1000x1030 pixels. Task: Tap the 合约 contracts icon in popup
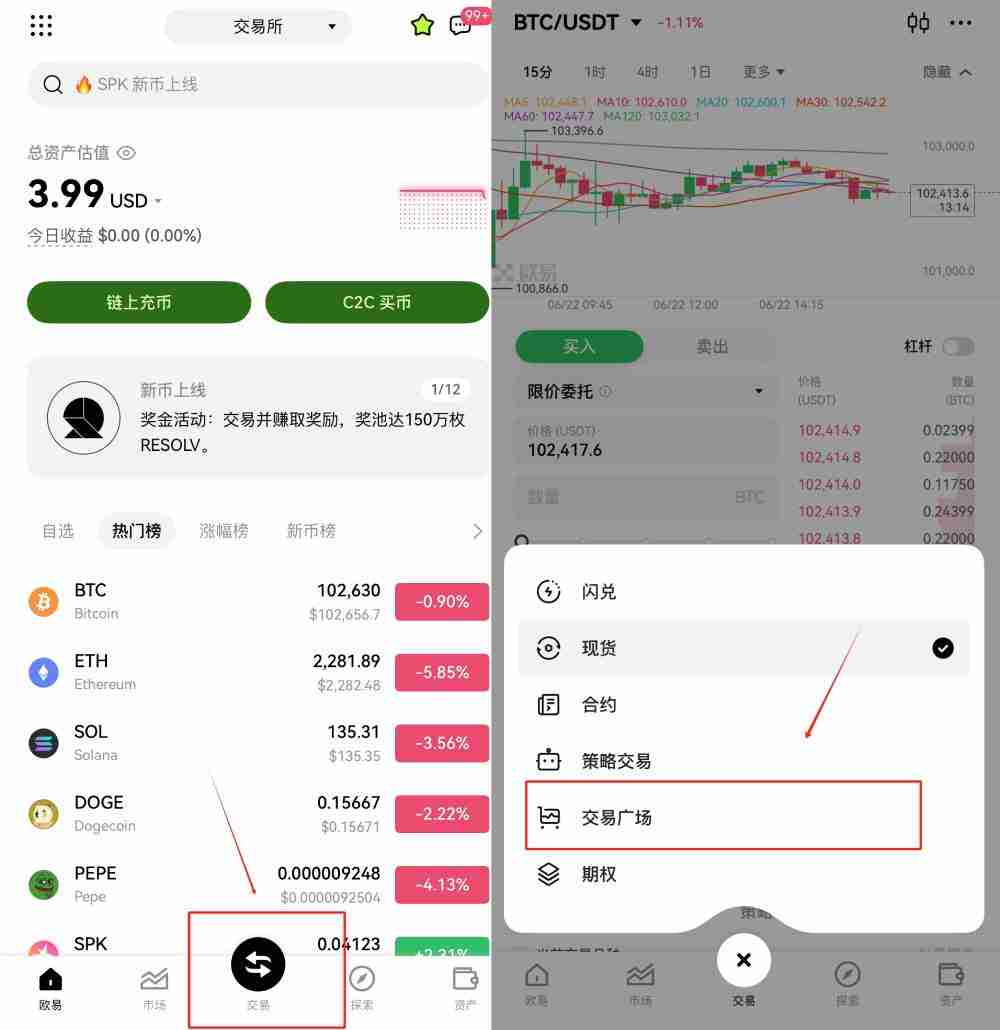click(597, 704)
